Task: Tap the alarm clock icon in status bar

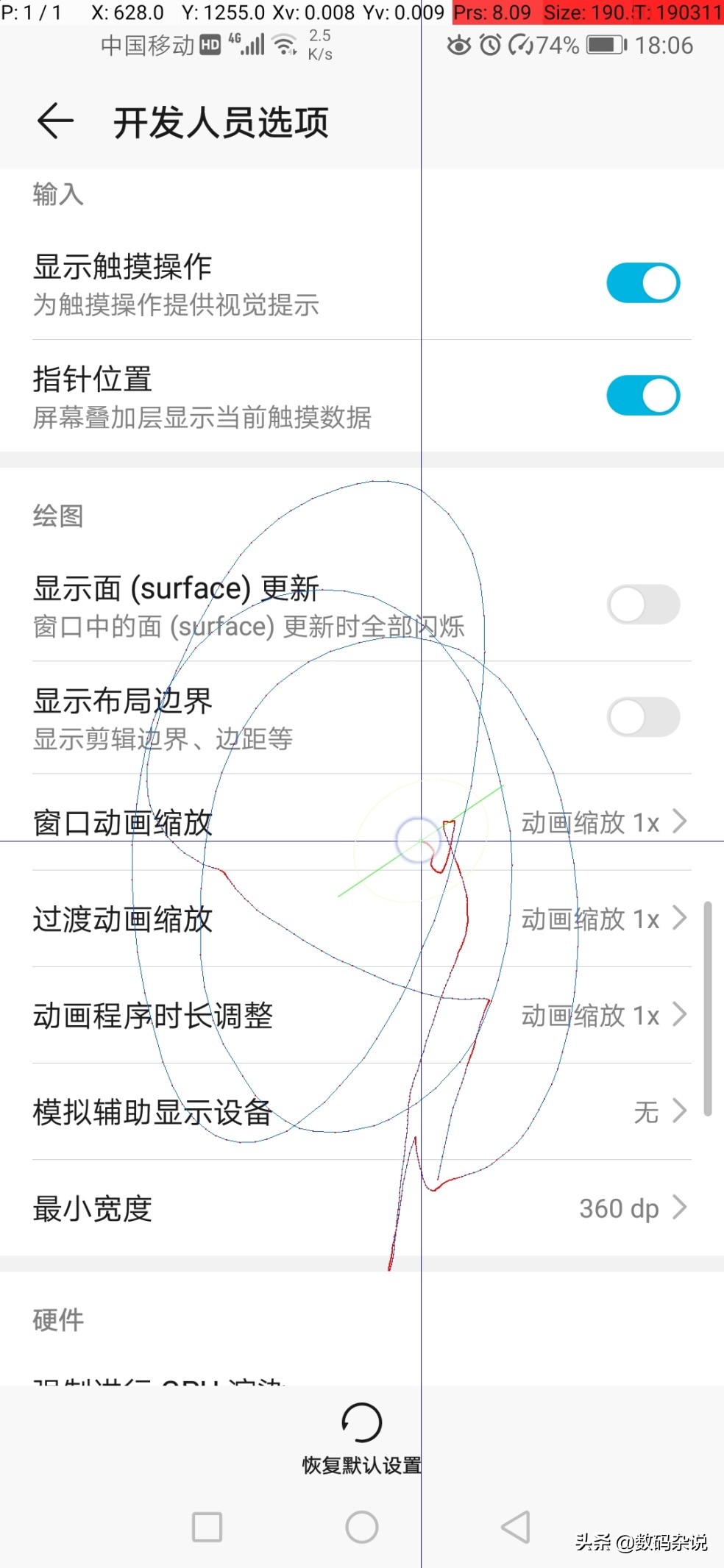Action: click(x=489, y=45)
